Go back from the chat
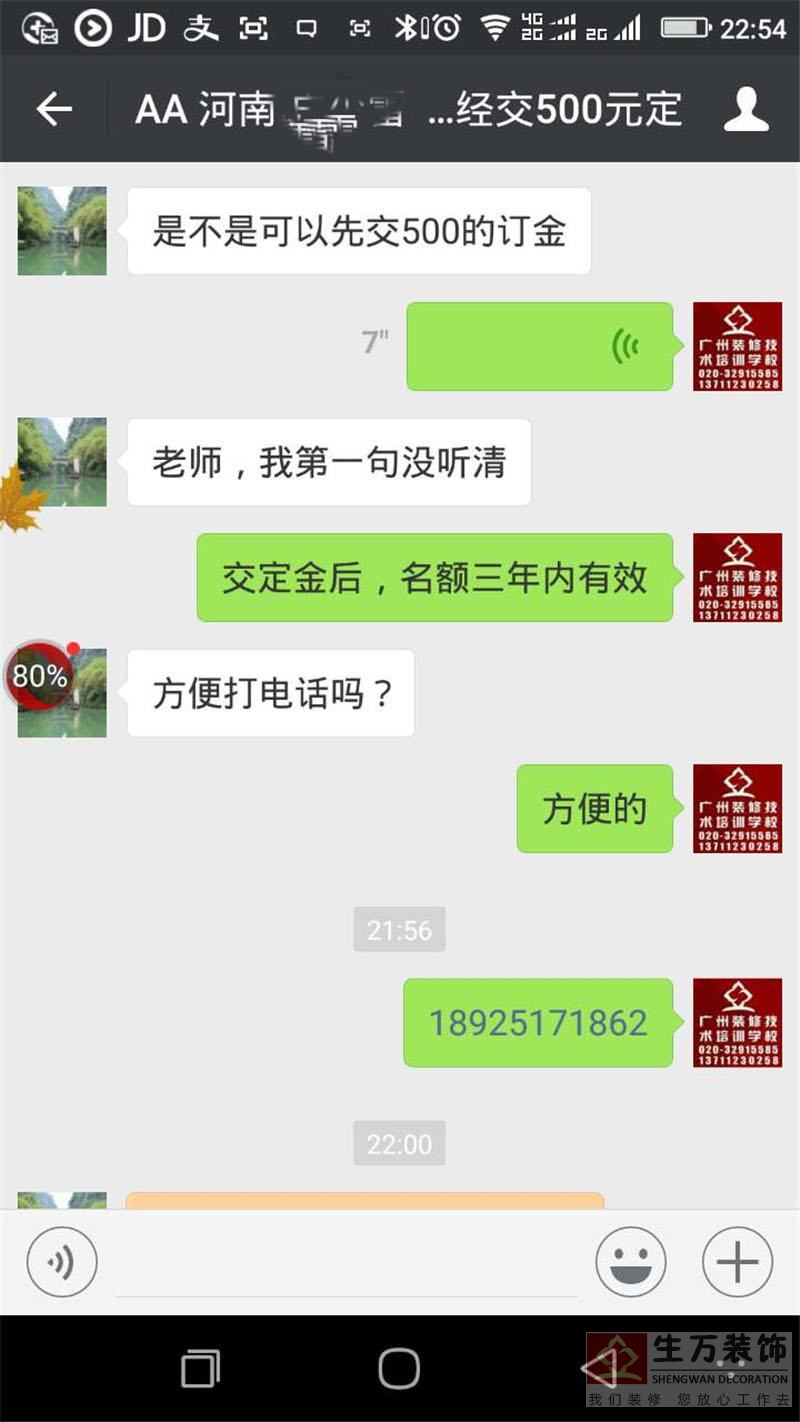The height and width of the screenshot is (1422, 800). (x=54, y=109)
